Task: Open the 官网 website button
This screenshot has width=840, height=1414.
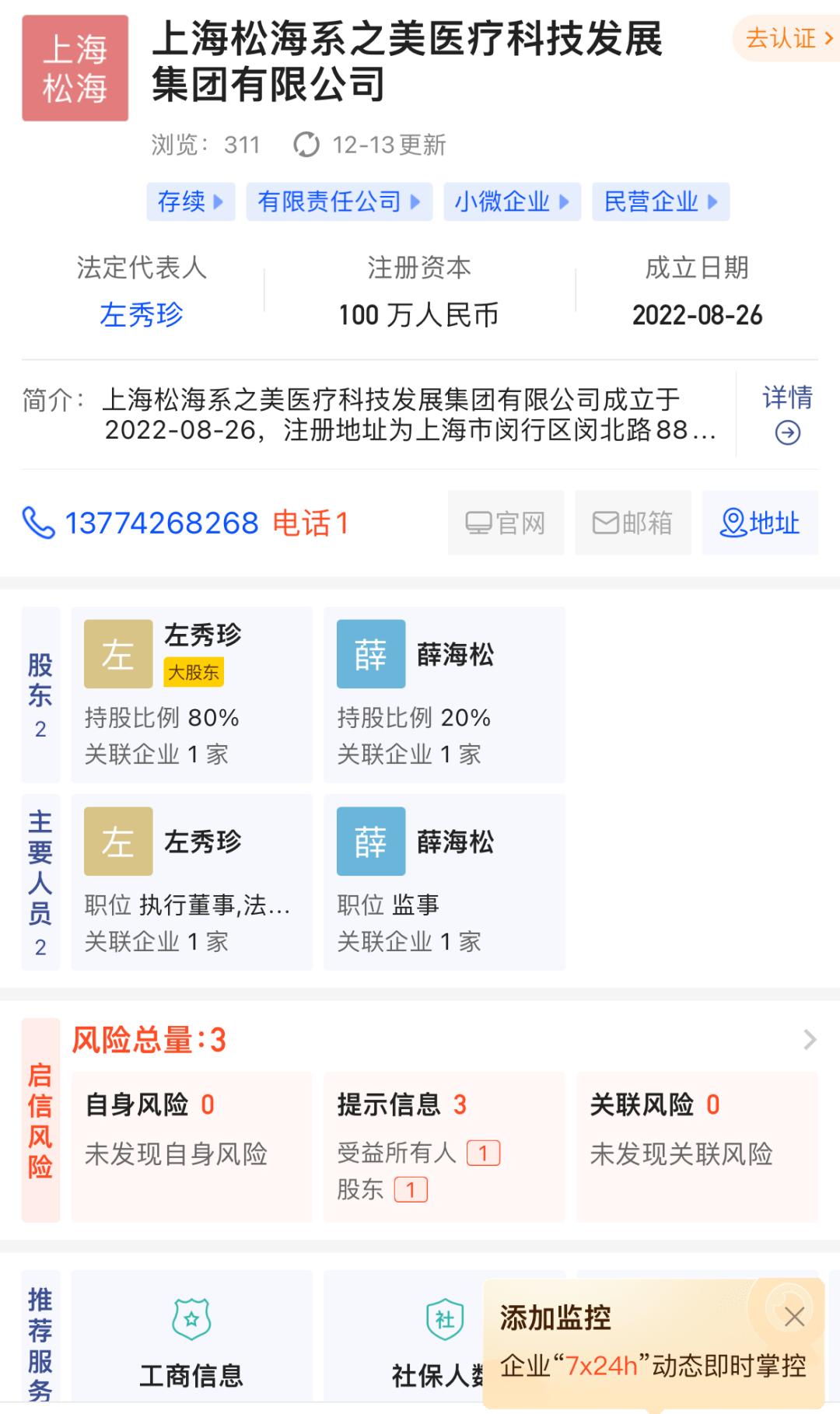Action: point(506,523)
